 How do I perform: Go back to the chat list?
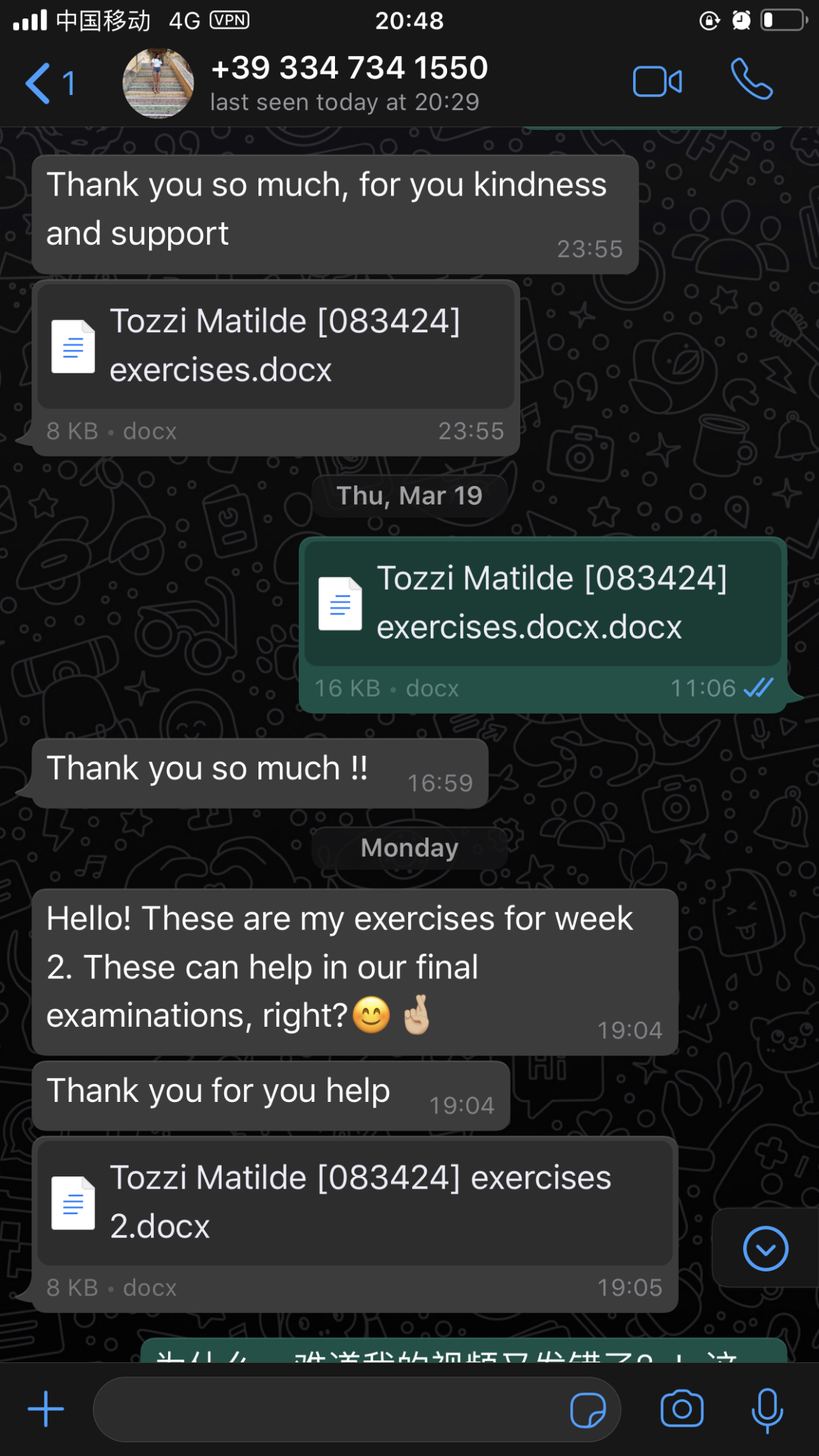[48, 83]
